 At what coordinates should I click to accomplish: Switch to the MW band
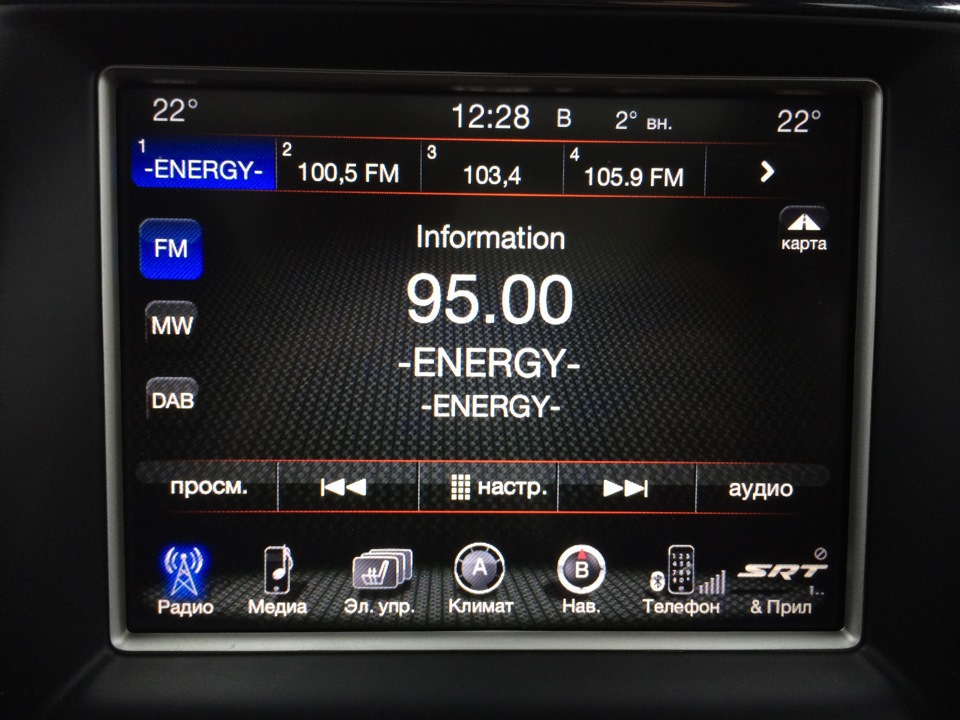171,325
